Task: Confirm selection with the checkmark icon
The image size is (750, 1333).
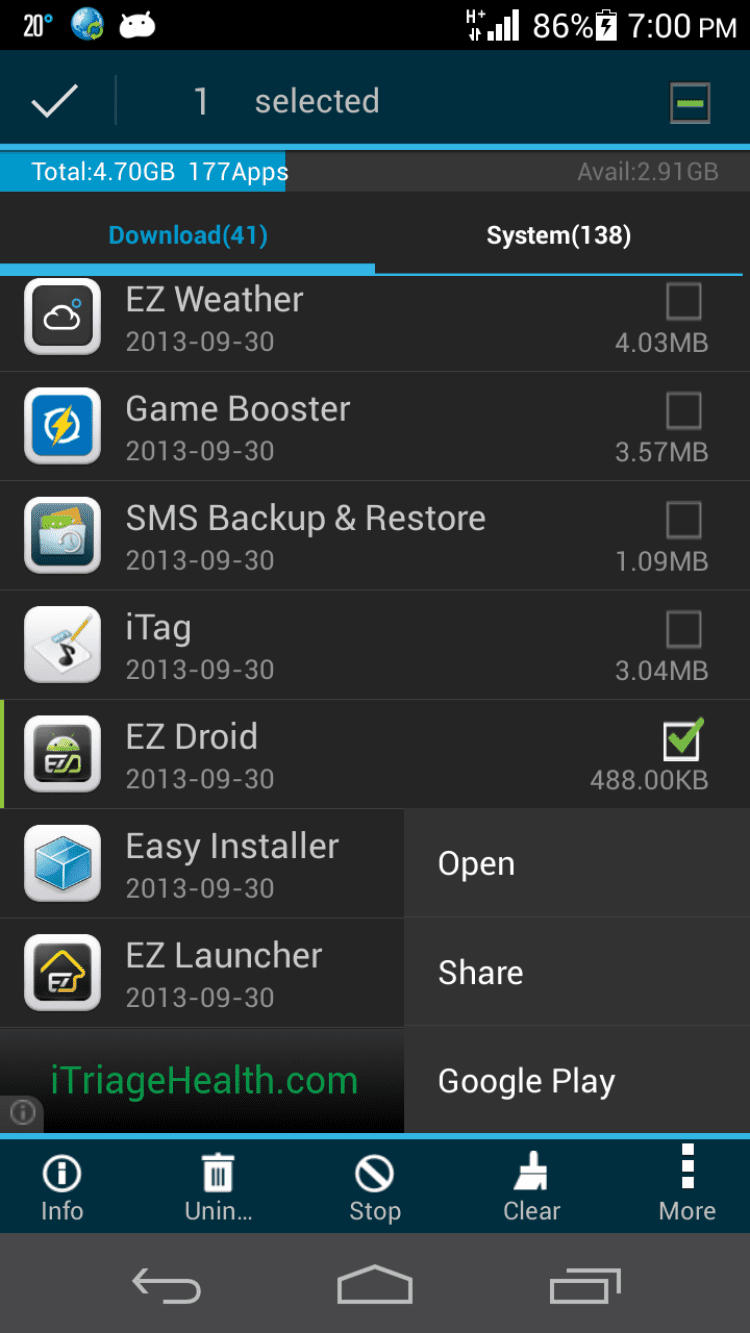Action: click(x=55, y=101)
